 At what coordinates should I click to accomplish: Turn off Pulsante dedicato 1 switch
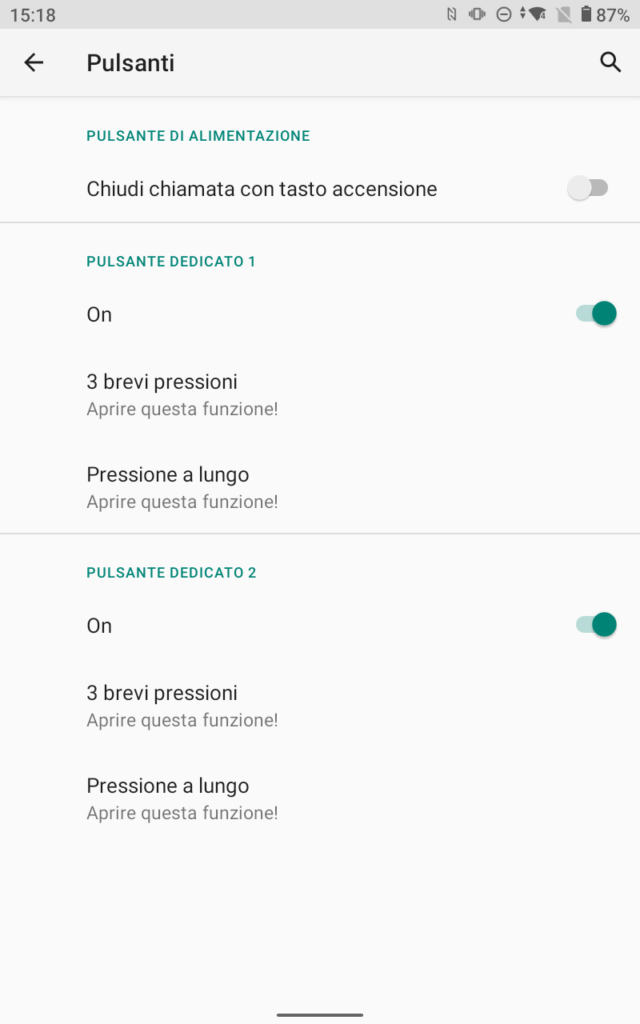tap(596, 314)
